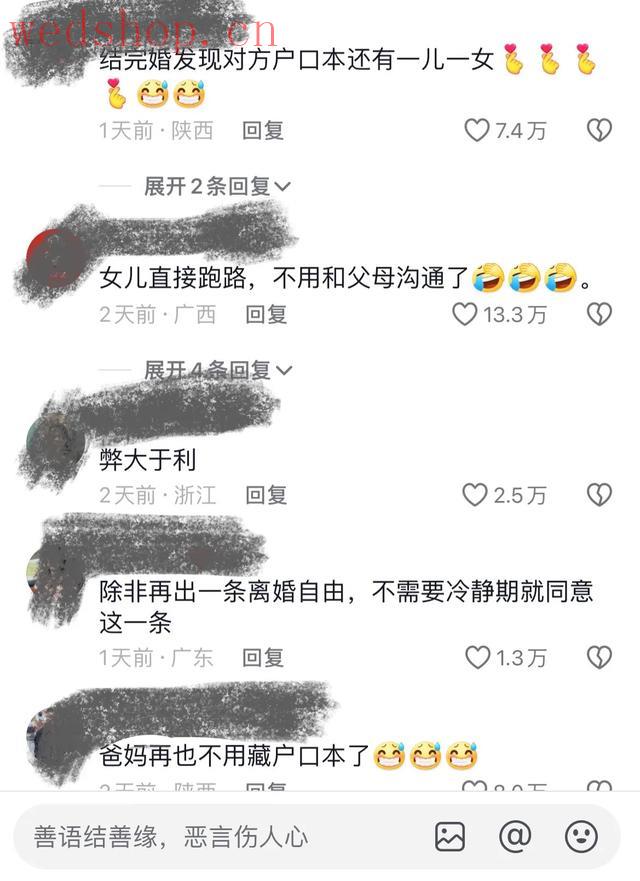Dislike the comment with 13.3万 likes
The height and width of the screenshot is (881, 640).
tap(598, 314)
